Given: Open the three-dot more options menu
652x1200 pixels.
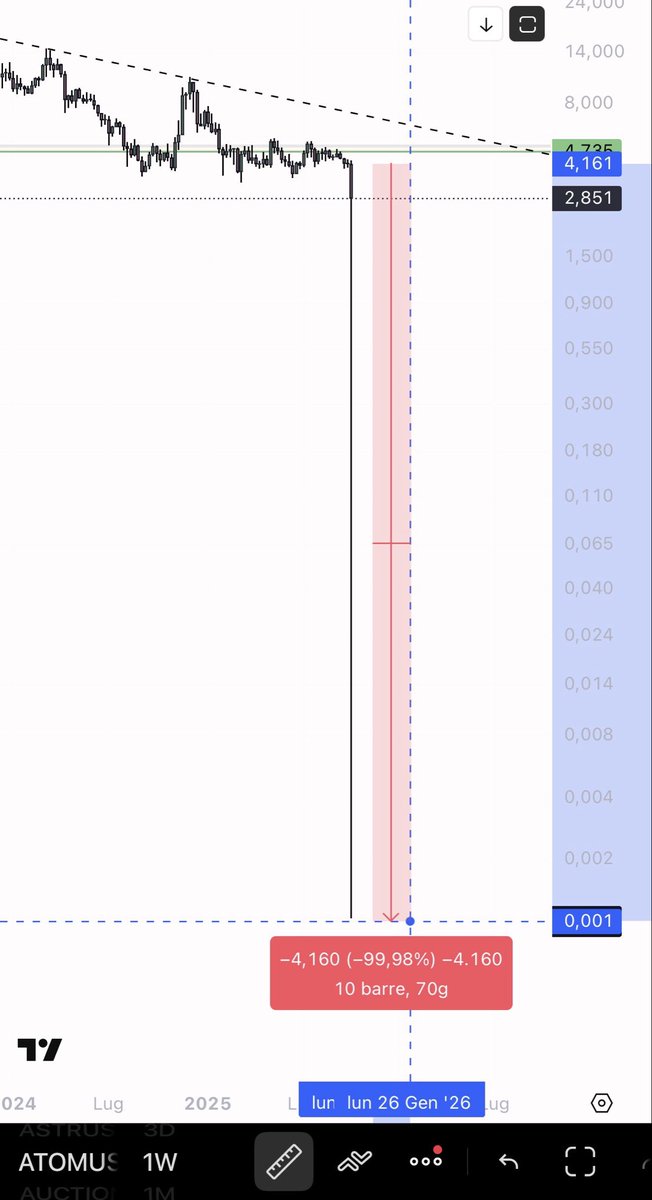Looking at the screenshot, I should (x=426, y=1161).
